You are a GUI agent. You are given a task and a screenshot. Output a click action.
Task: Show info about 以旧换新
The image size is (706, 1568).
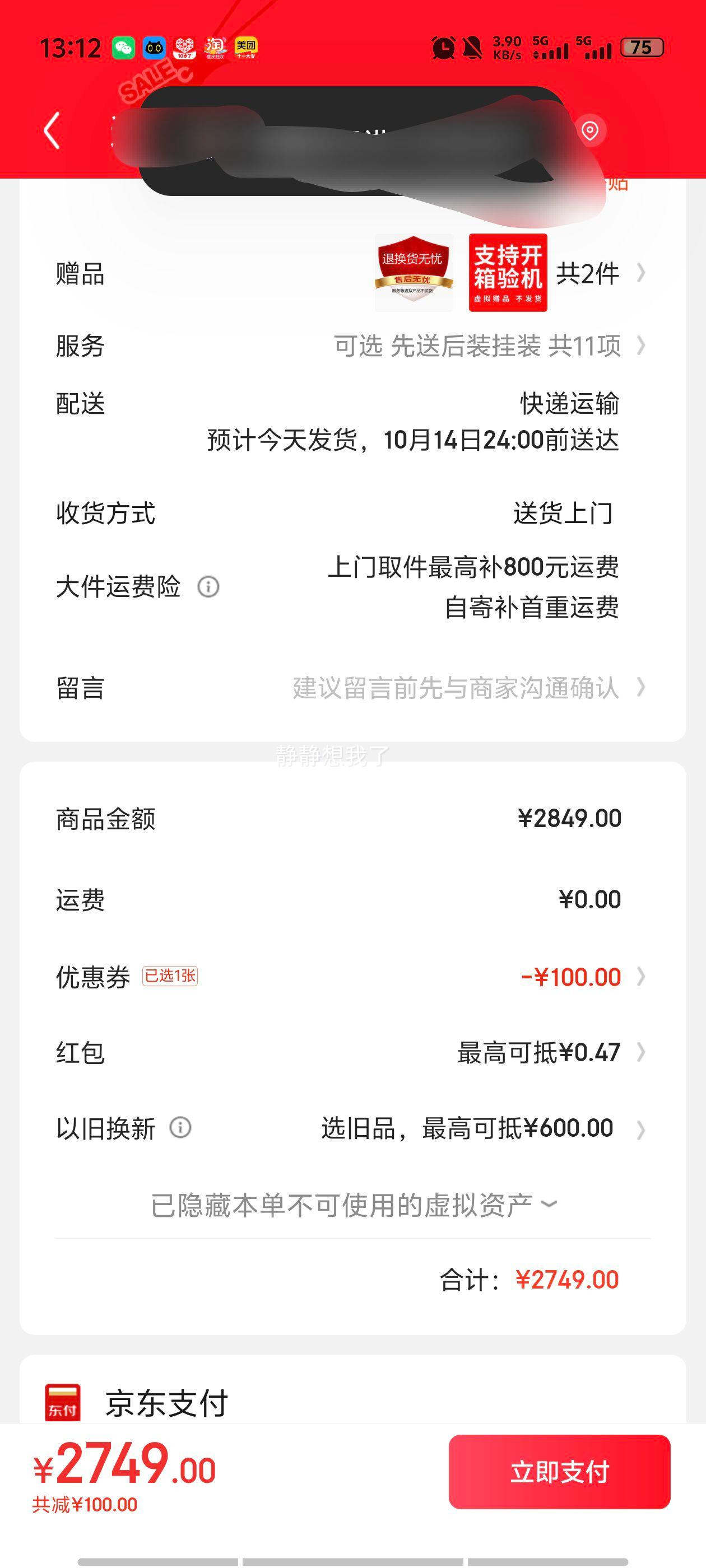[180, 1127]
